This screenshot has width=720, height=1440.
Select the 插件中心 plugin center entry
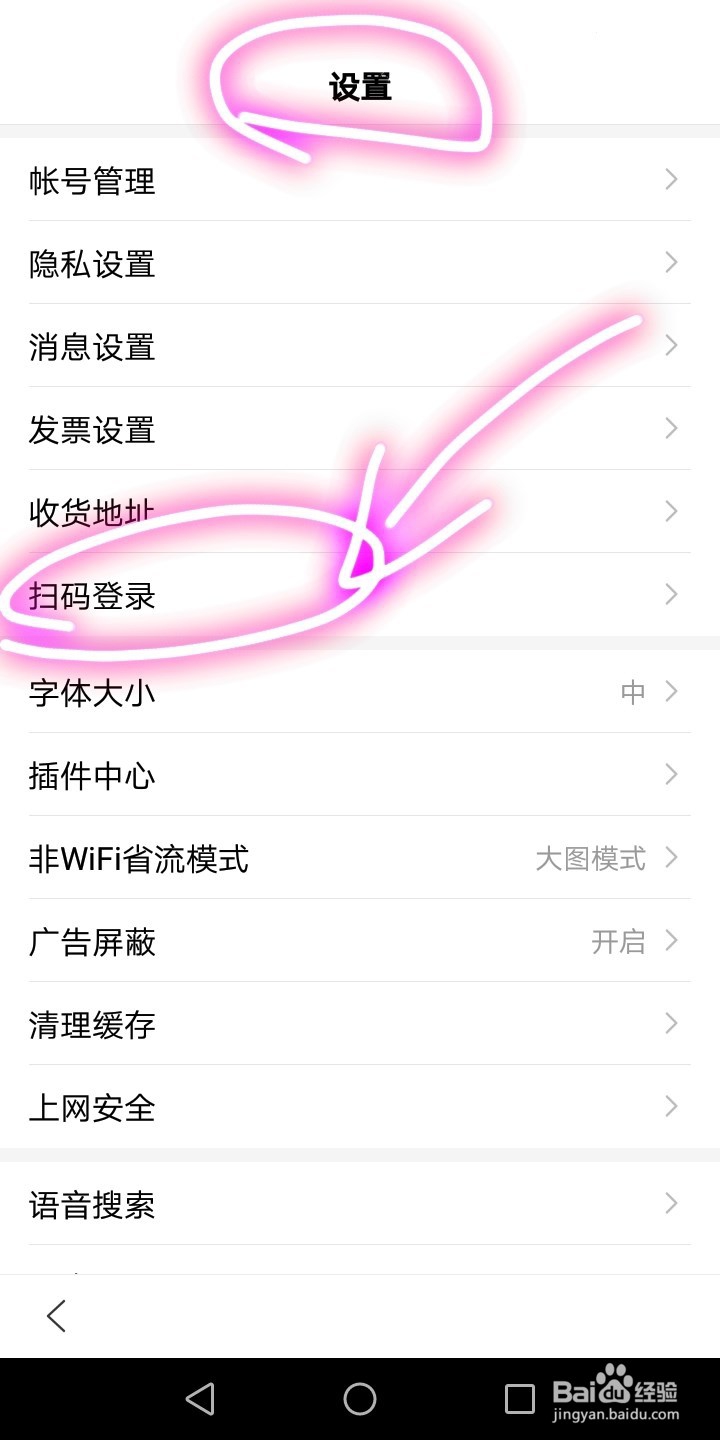(x=92, y=776)
